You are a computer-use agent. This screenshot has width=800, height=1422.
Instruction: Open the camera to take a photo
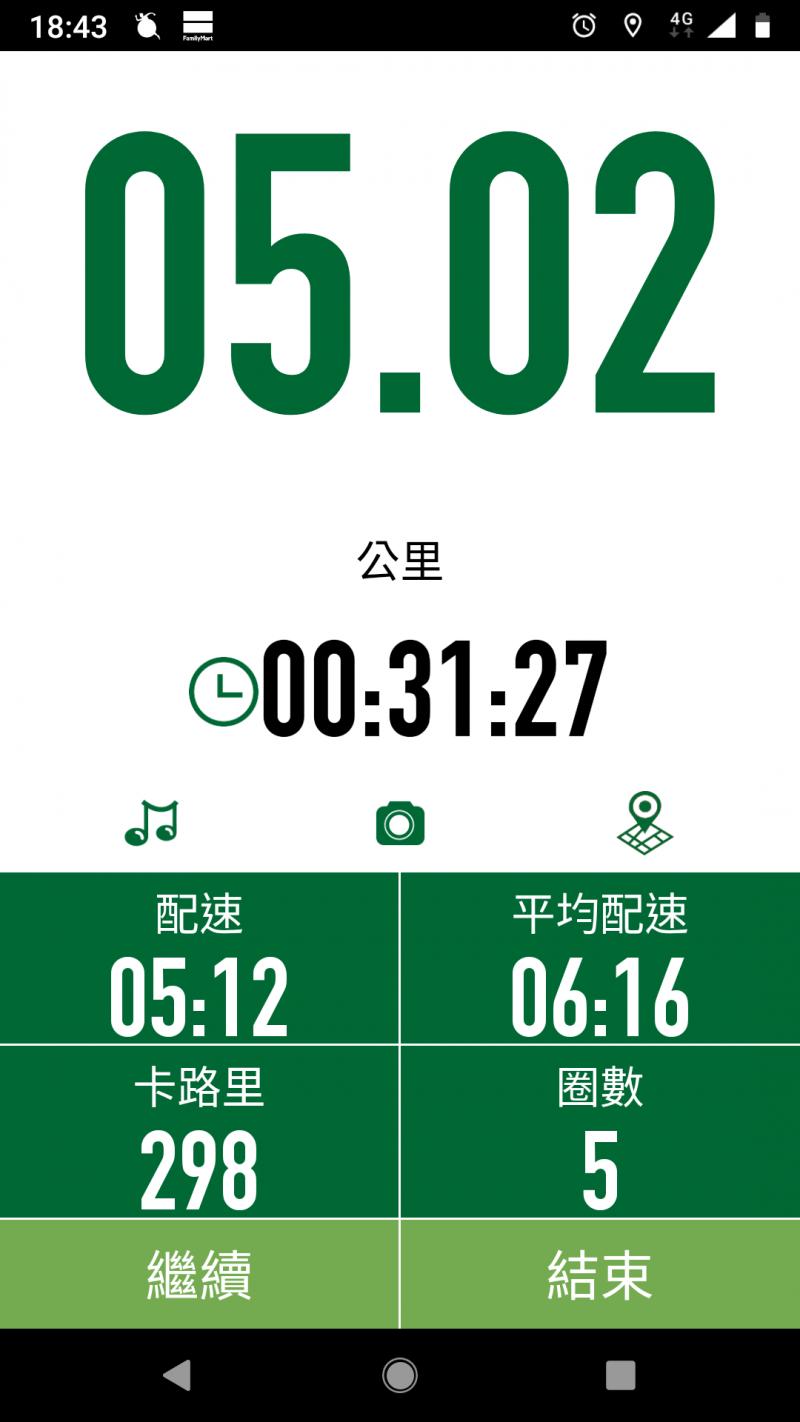pos(400,823)
